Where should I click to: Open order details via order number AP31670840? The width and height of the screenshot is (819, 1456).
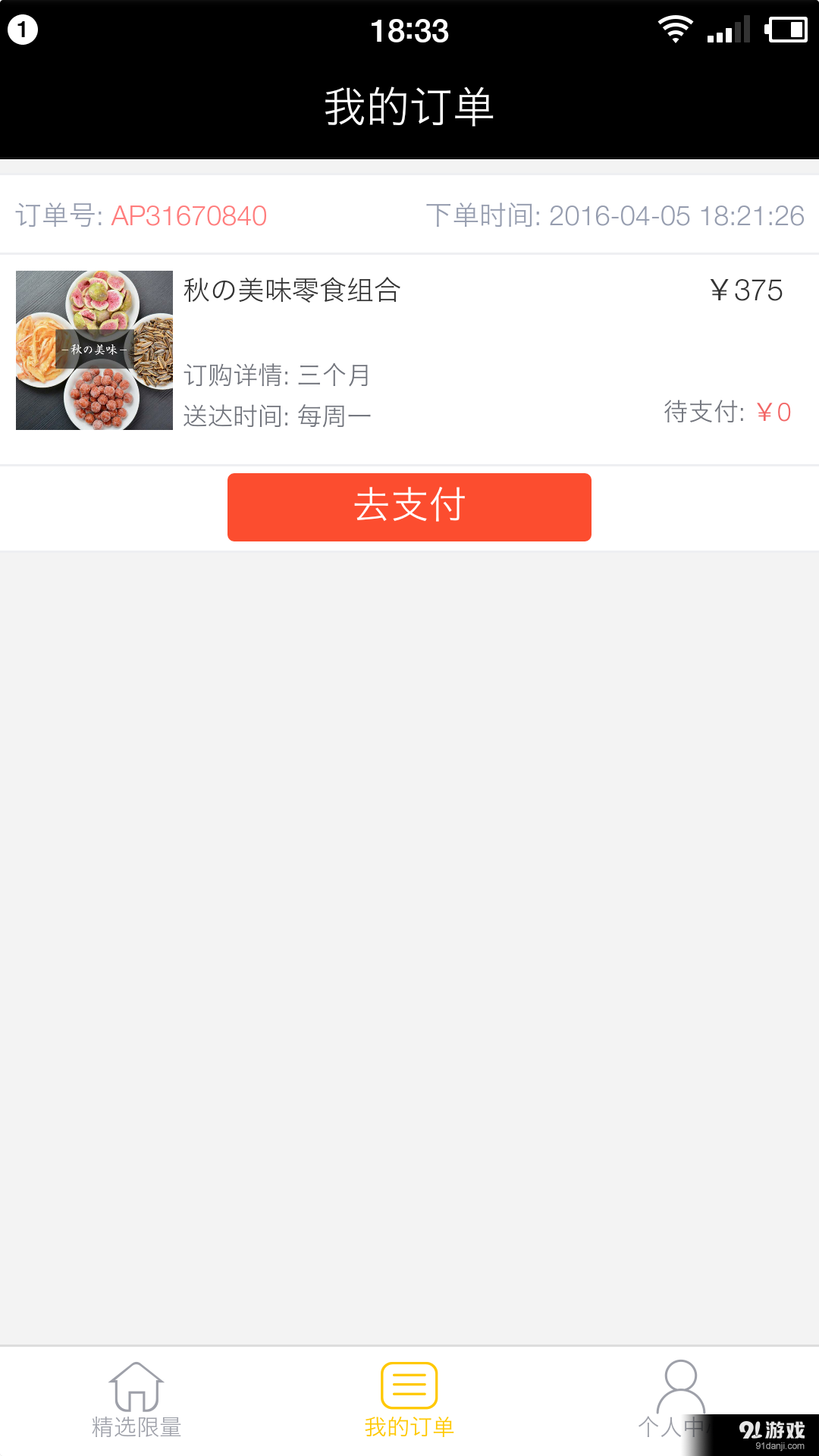(x=189, y=216)
